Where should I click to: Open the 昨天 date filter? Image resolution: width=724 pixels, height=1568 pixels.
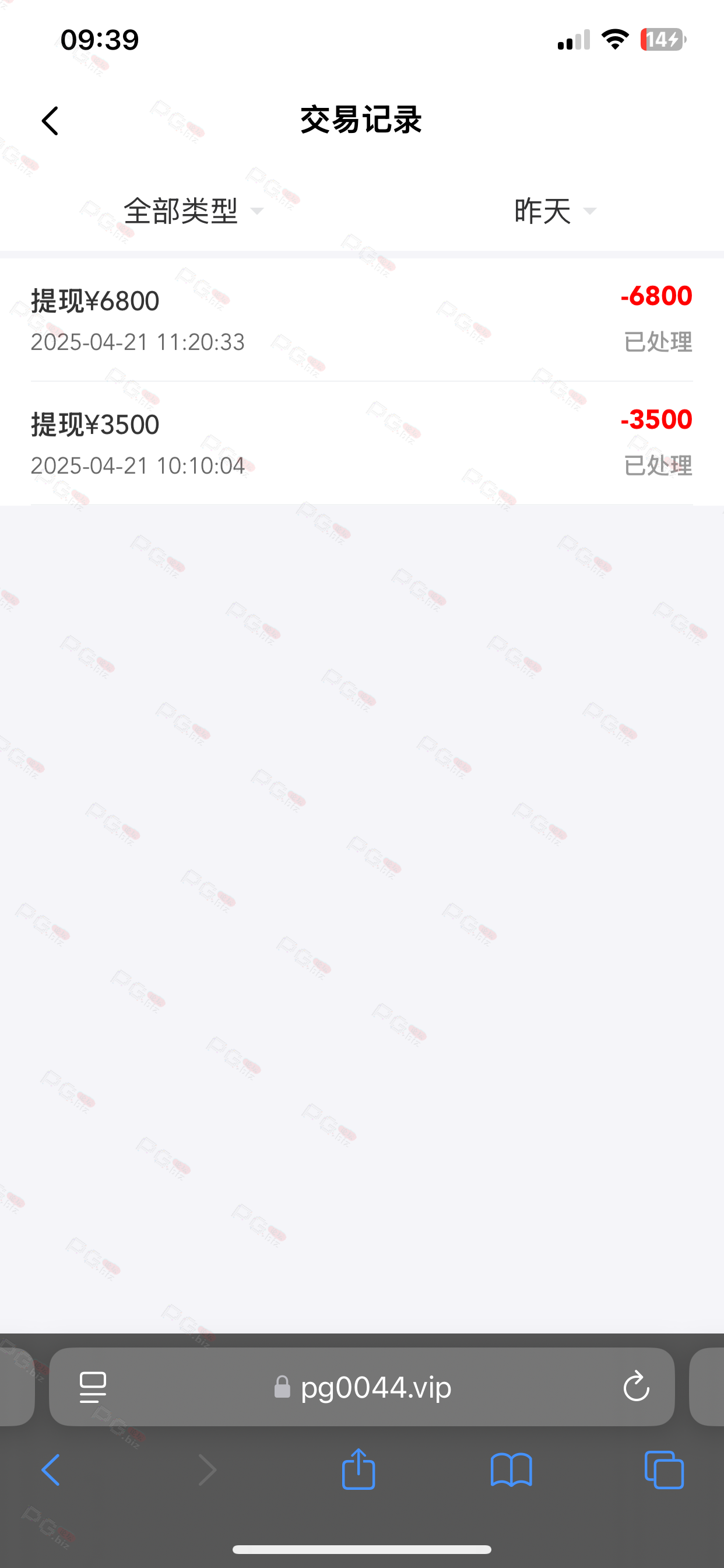coord(555,211)
